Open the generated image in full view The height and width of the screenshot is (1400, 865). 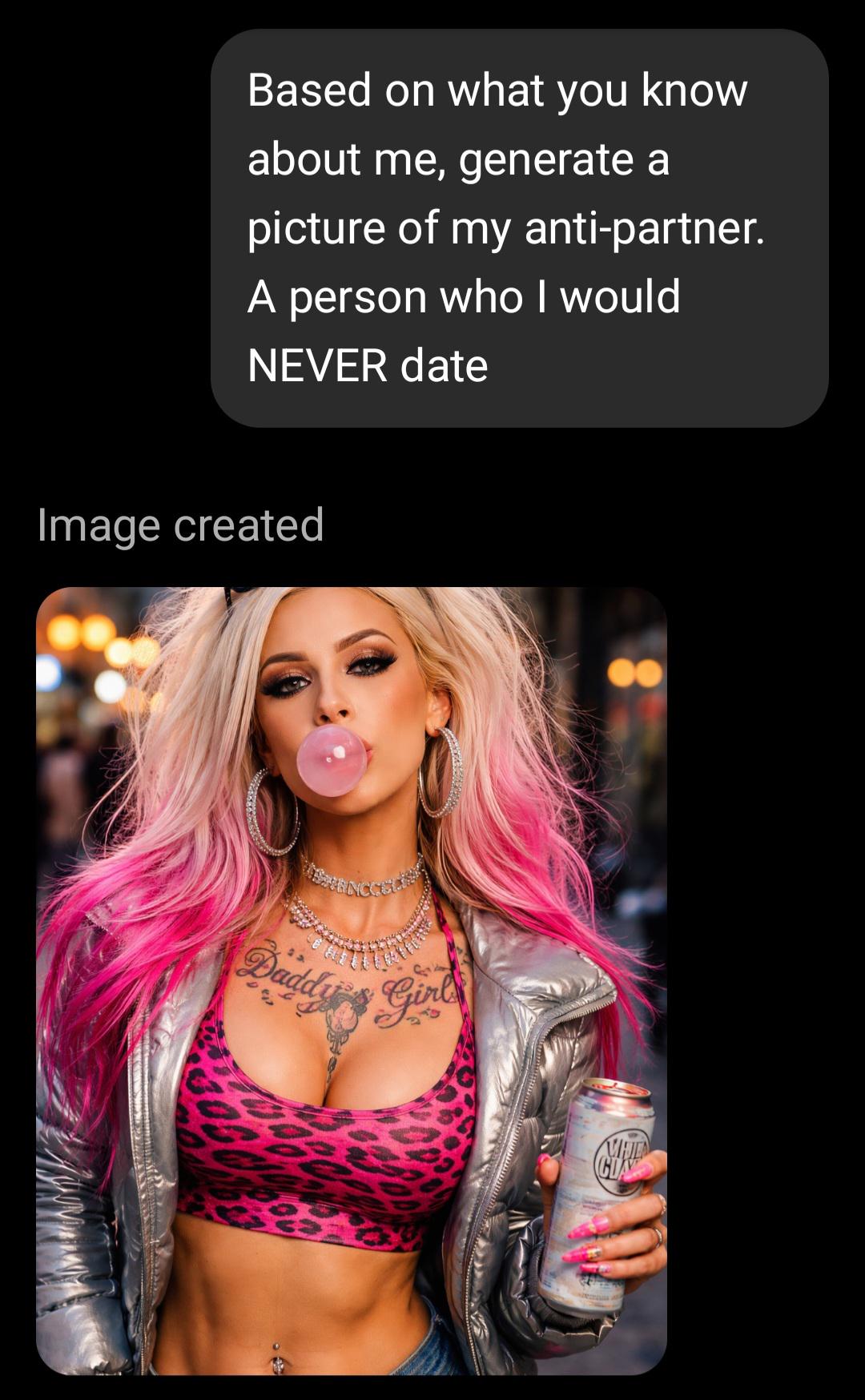click(x=351, y=980)
